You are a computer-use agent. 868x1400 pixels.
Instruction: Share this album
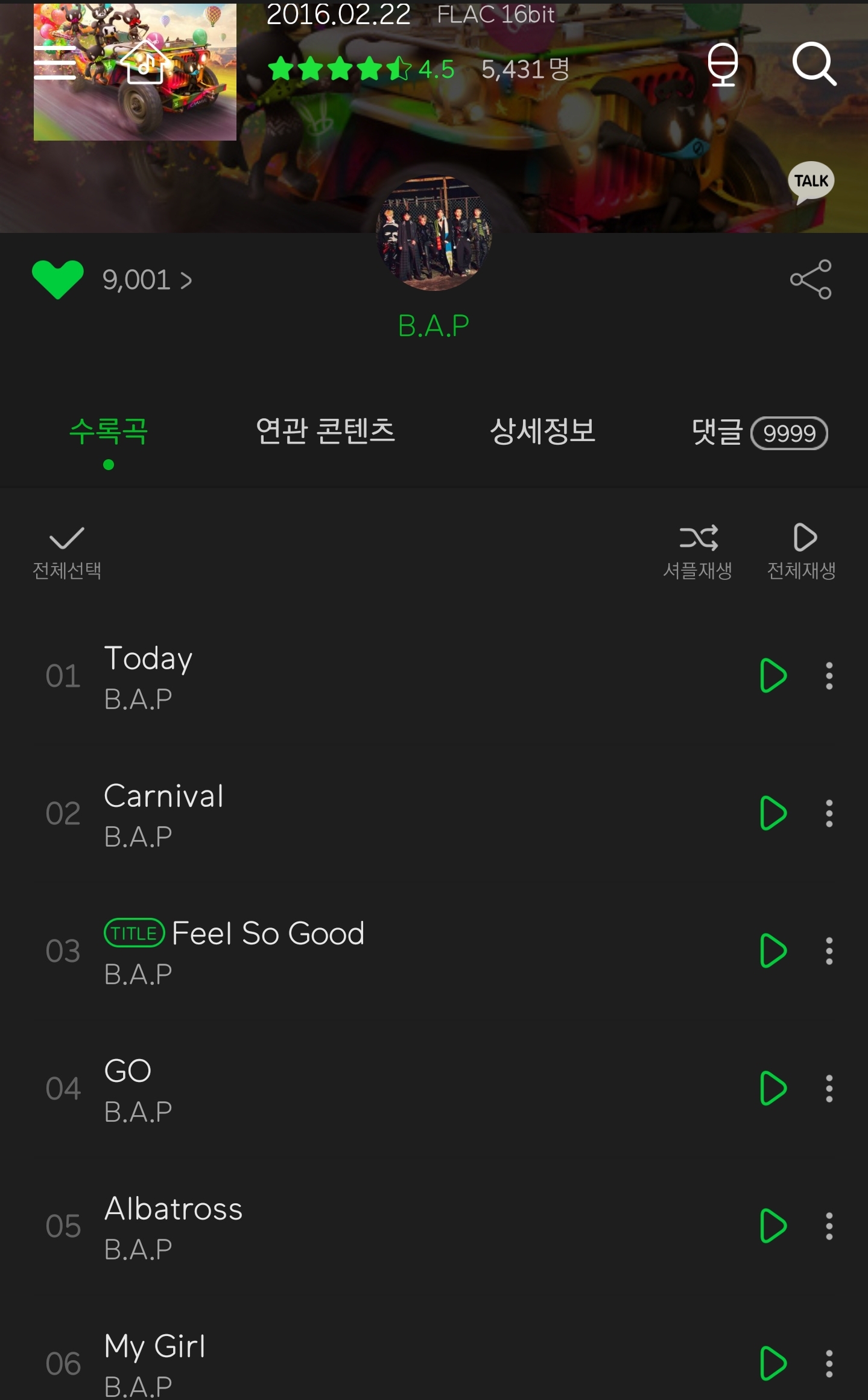point(811,279)
